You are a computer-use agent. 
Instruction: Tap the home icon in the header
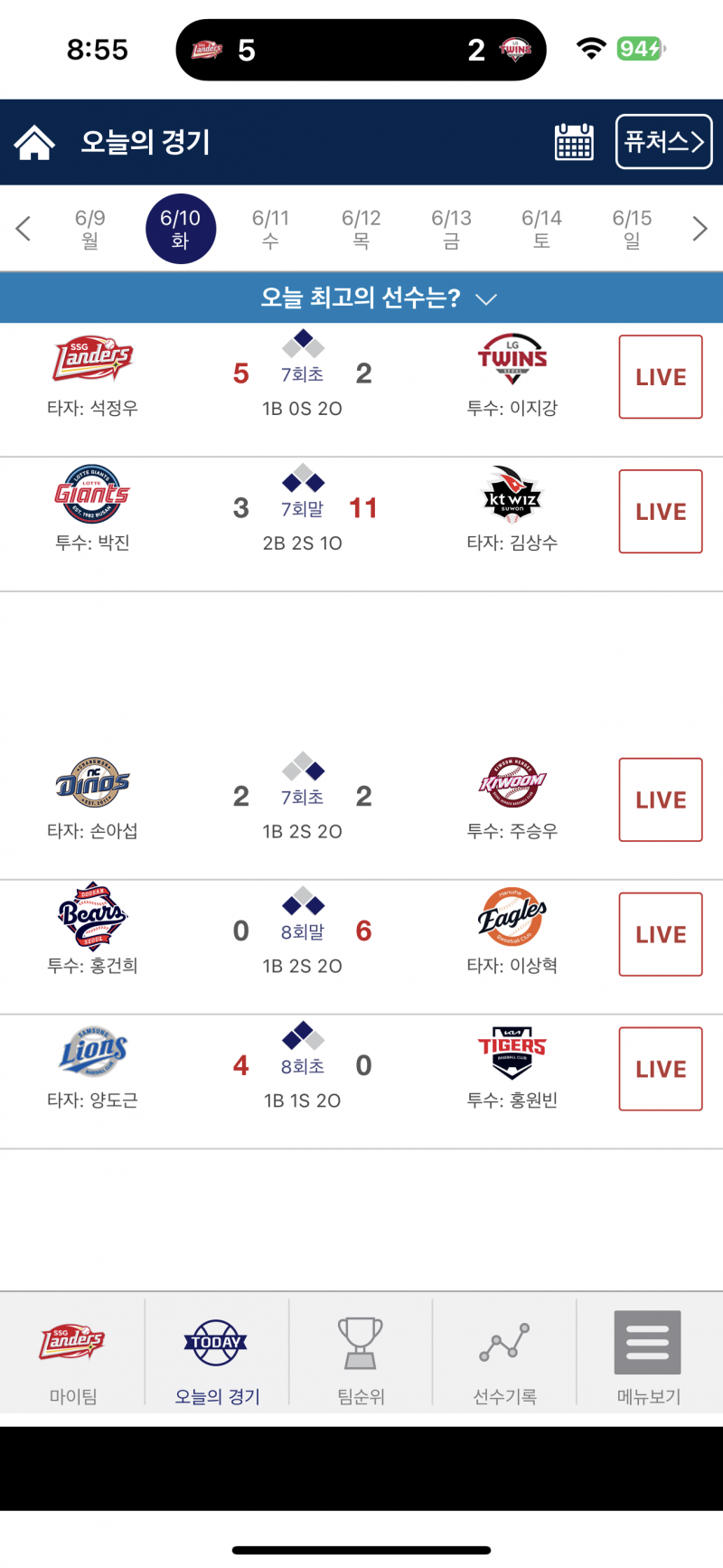(34, 142)
